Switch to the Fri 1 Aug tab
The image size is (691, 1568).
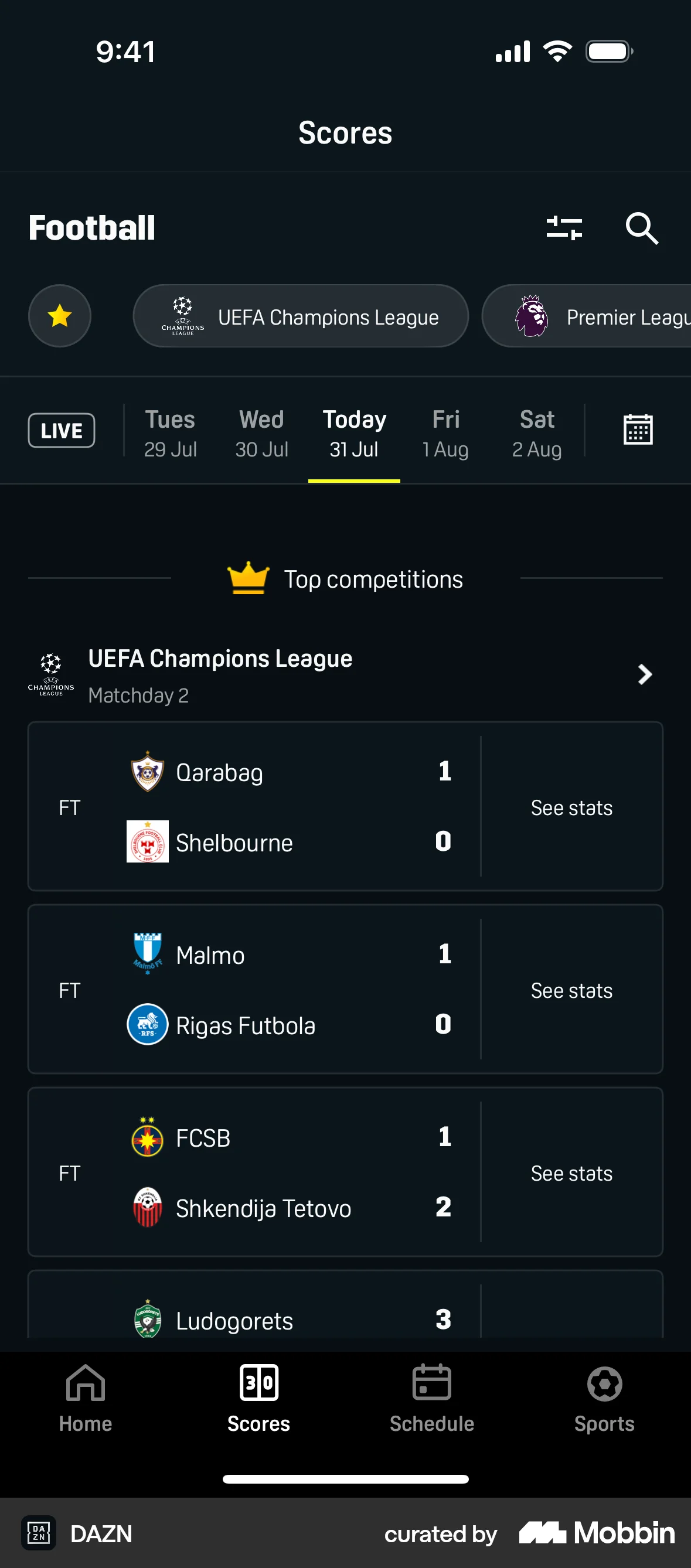(445, 434)
